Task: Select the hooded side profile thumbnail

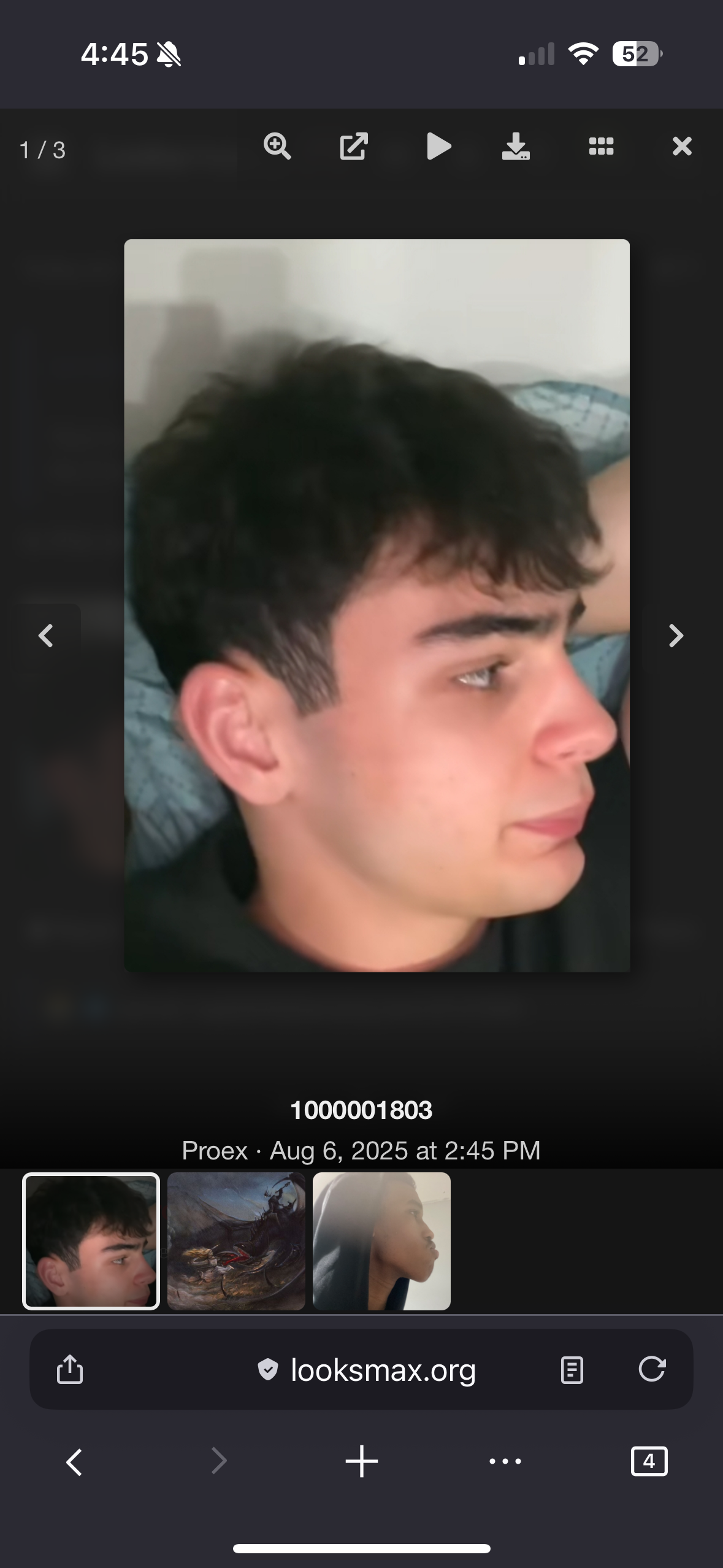Action: click(x=381, y=1241)
